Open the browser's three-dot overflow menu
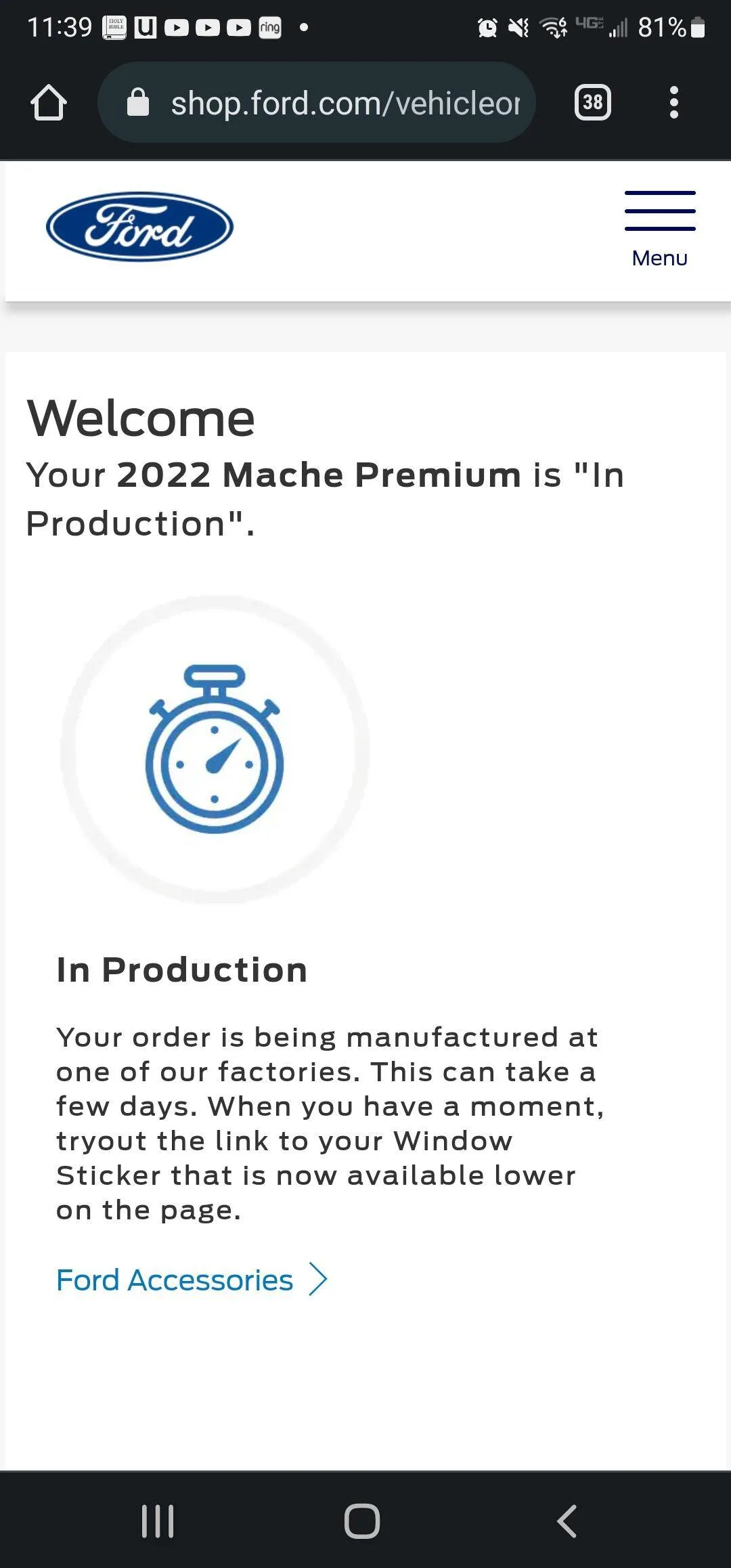The height and width of the screenshot is (1568, 731). click(673, 102)
